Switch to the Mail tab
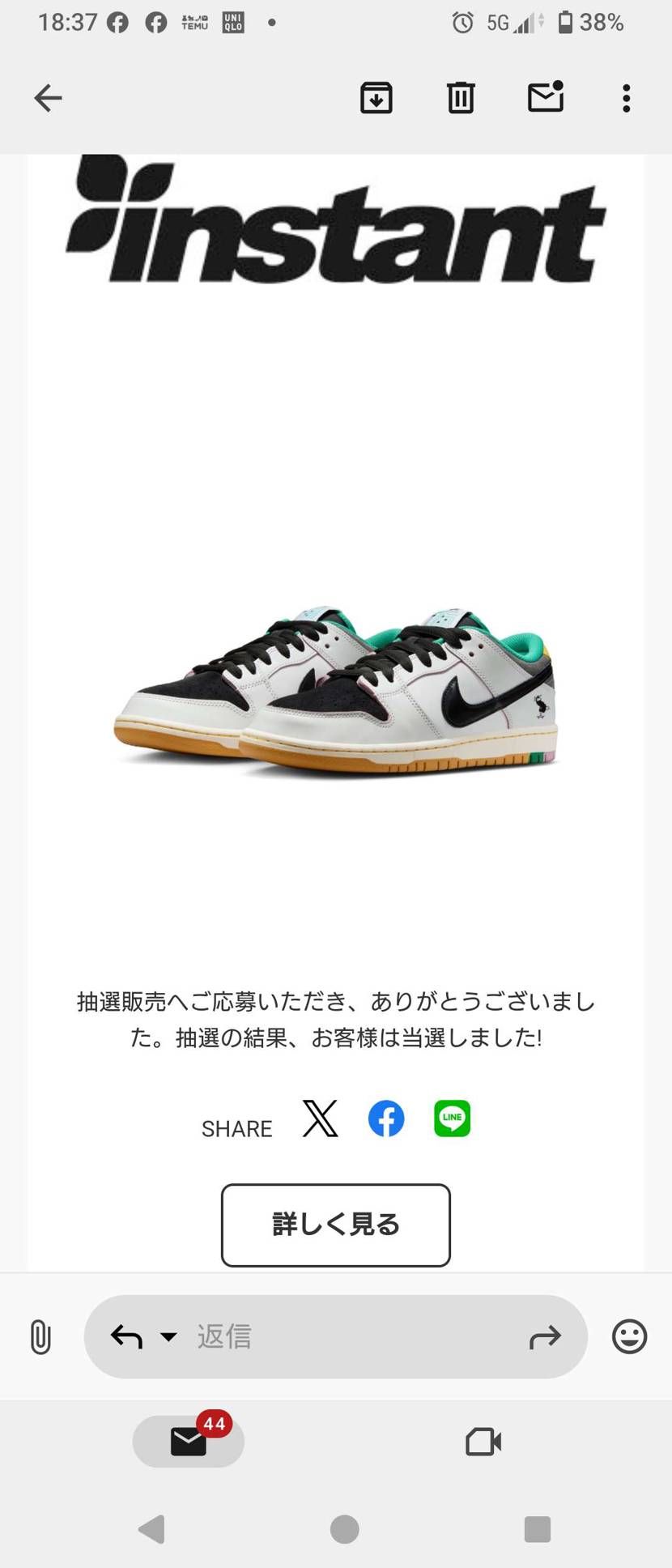Screen dimensions: 672x1568 pos(189,1442)
